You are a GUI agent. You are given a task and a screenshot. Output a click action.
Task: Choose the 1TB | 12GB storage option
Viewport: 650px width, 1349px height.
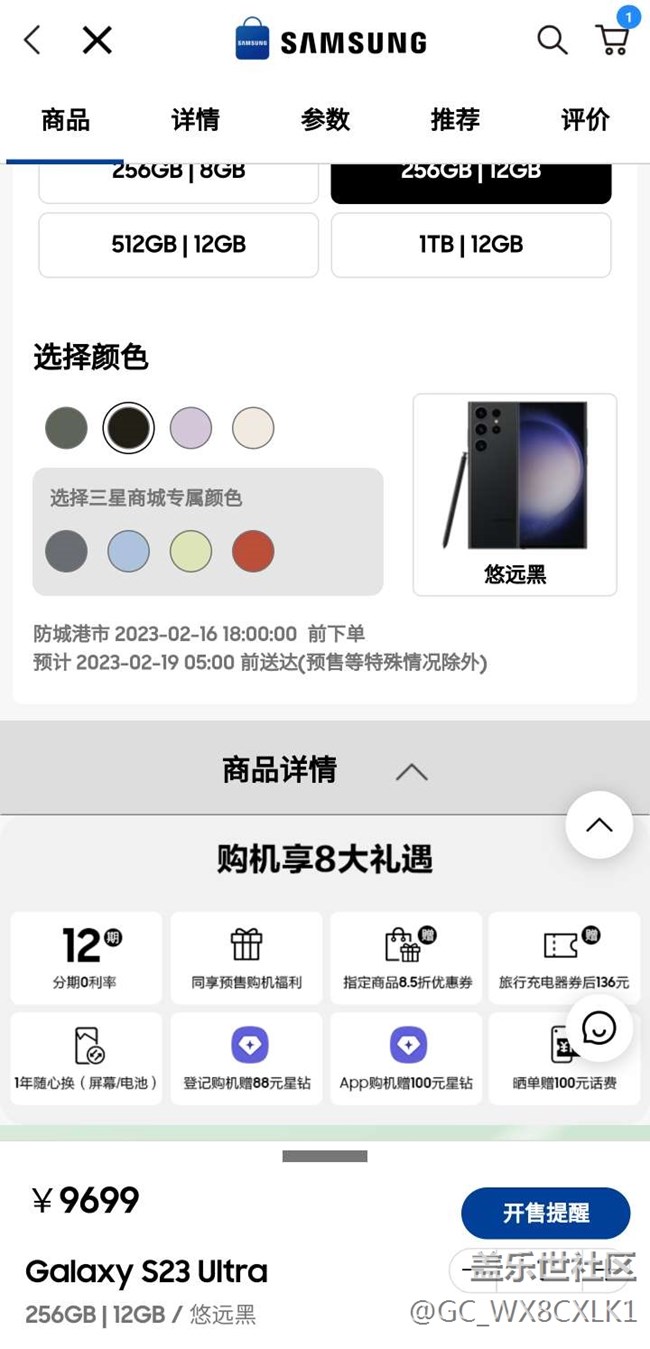(471, 245)
